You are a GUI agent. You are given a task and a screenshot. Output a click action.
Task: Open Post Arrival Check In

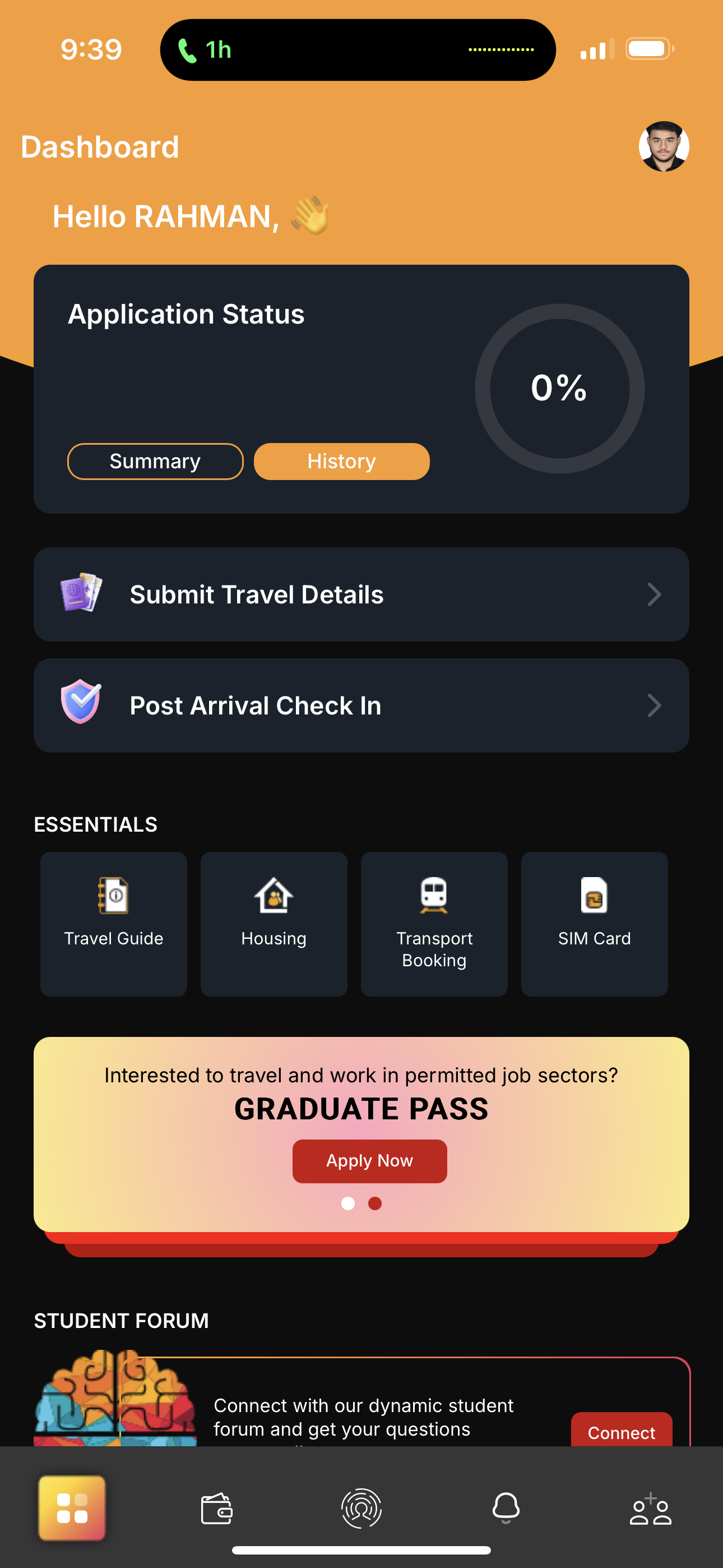point(361,705)
